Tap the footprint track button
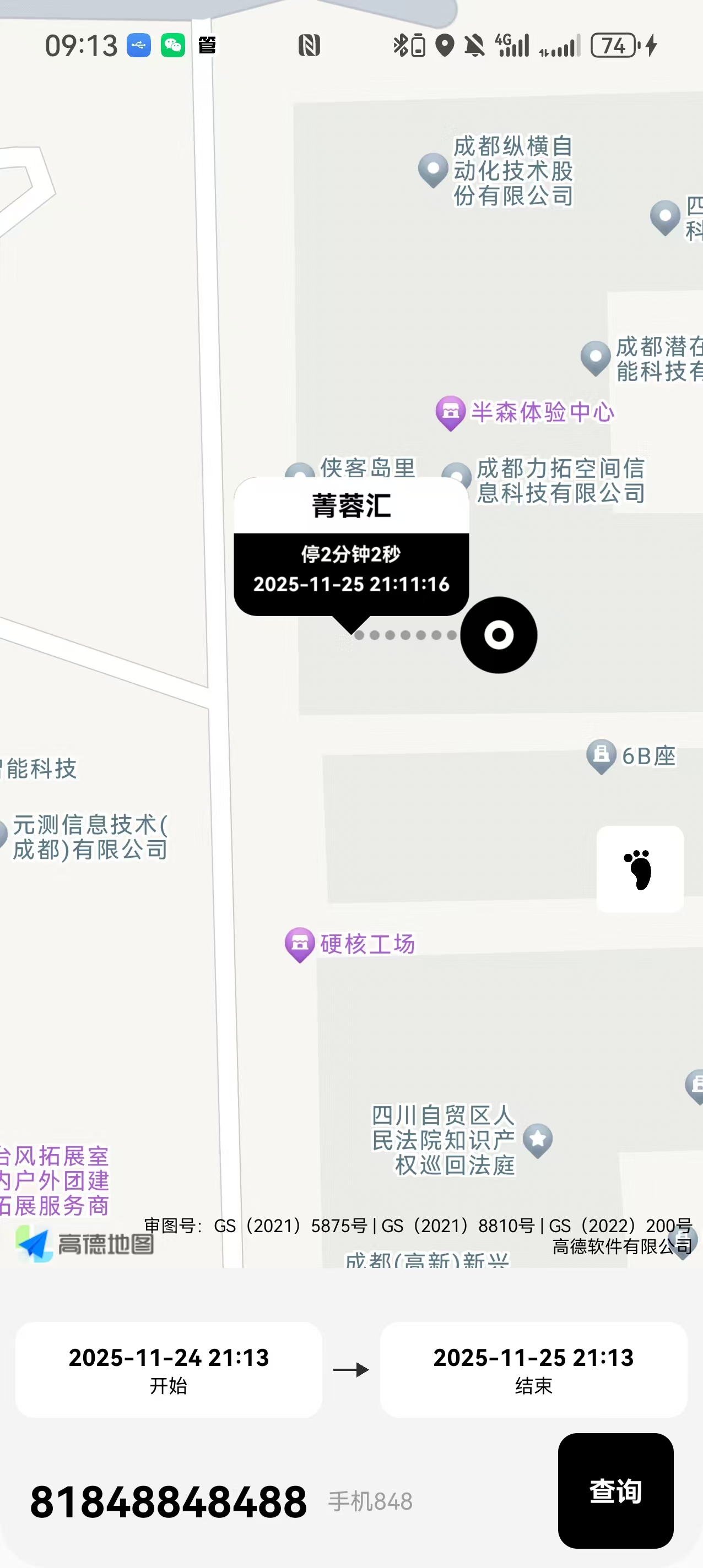Viewport: 703px width, 1568px height. click(640, 869)
